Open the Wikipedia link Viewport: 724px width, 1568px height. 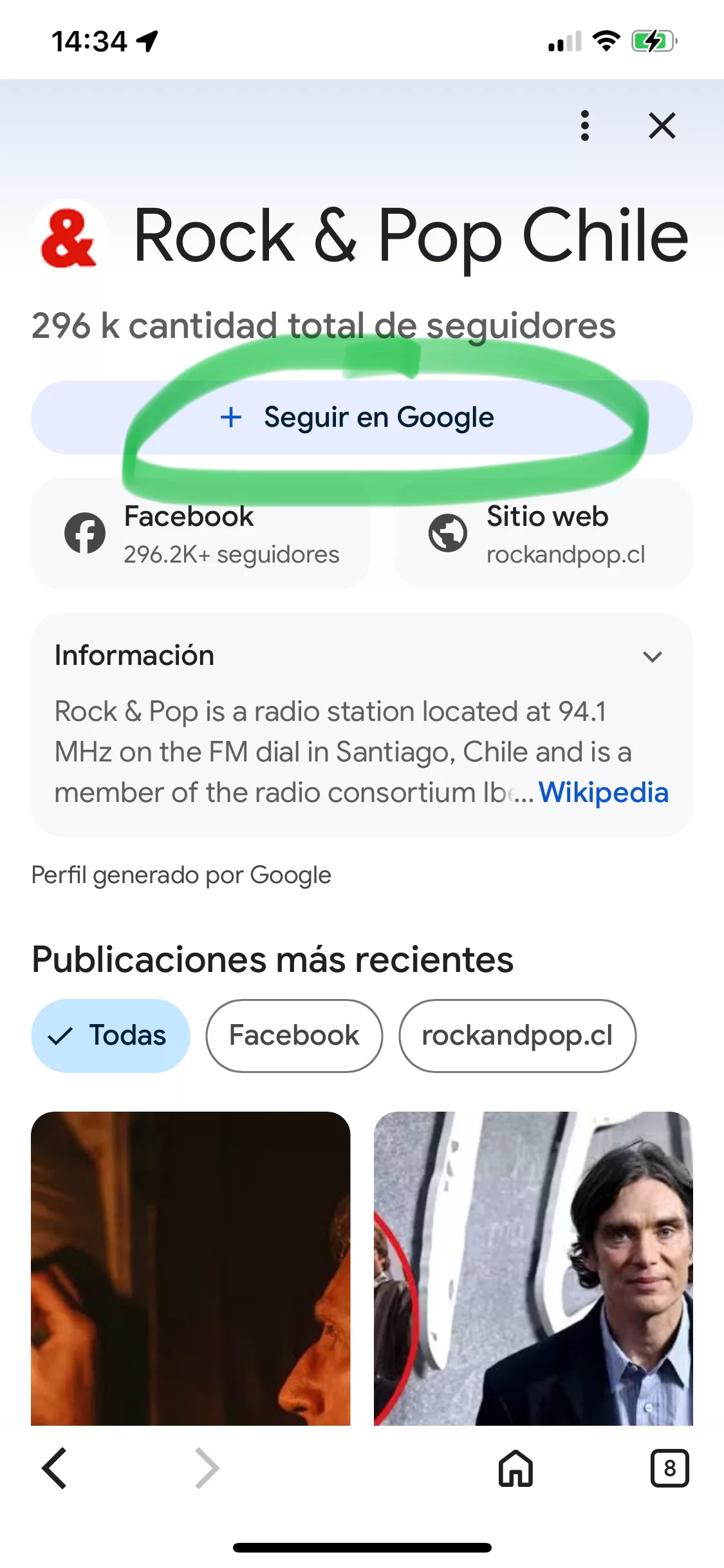pos(604,792)
